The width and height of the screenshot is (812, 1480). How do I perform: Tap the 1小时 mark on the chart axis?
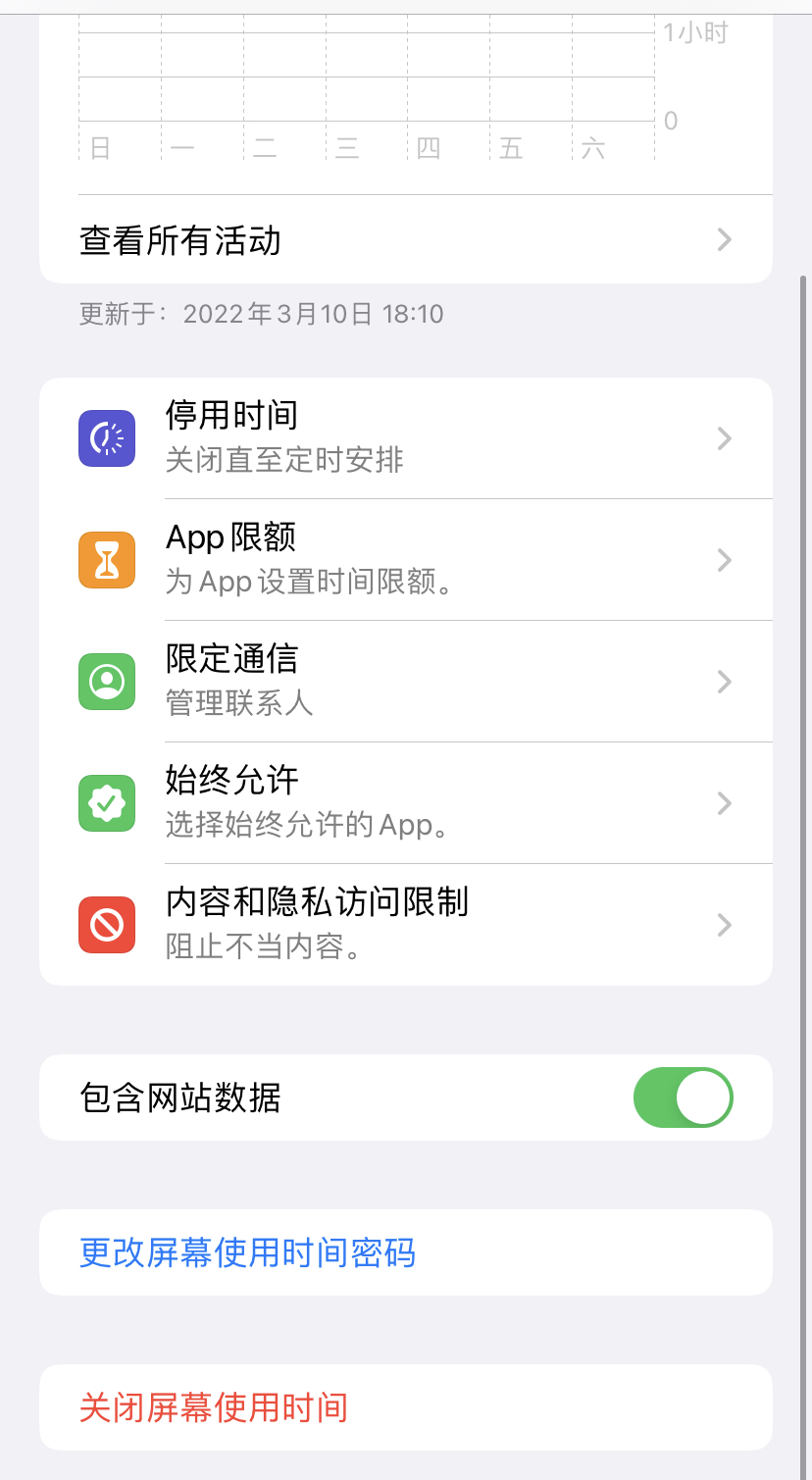(696, 32)
